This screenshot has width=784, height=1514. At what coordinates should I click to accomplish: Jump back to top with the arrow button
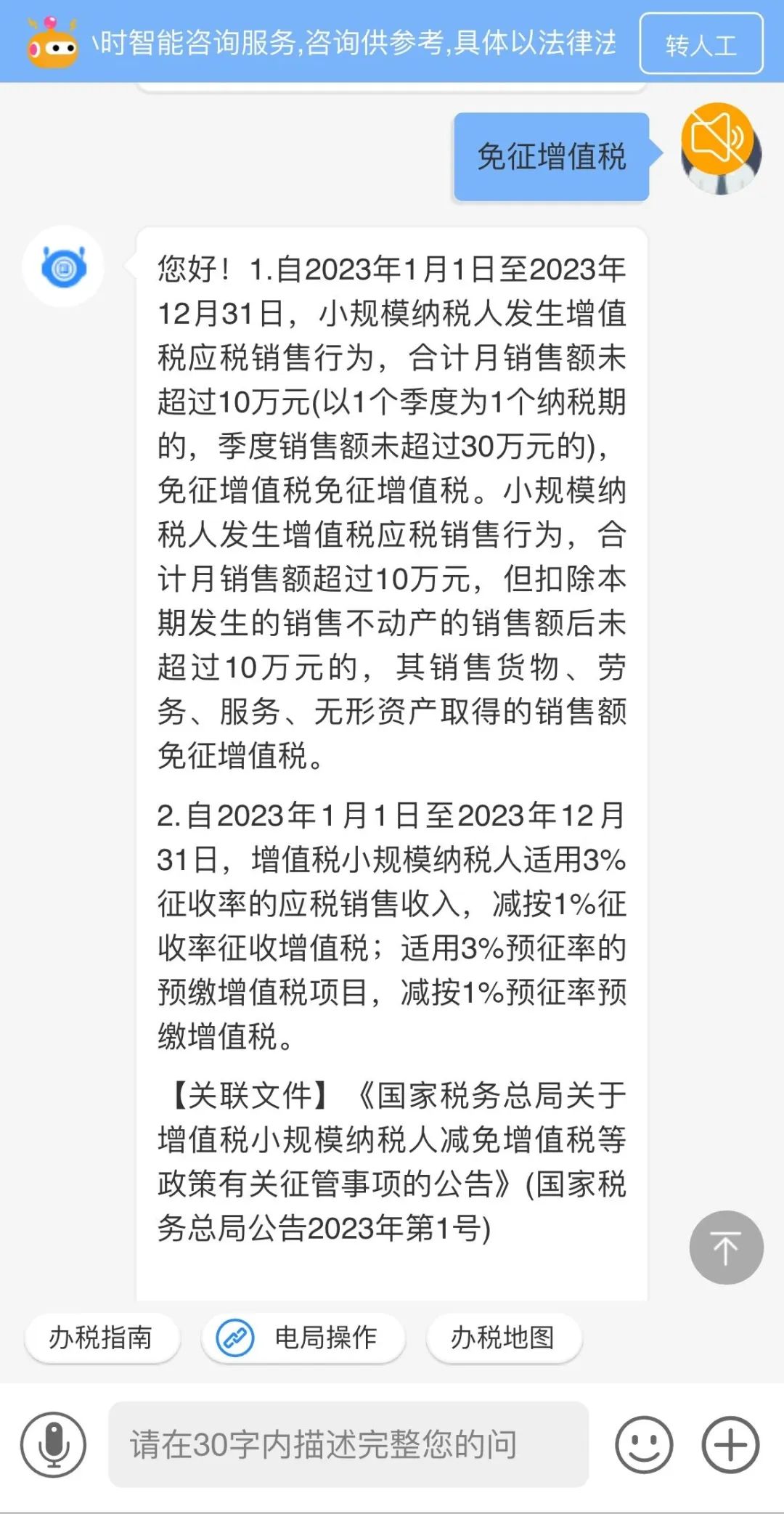(726, 1248)
